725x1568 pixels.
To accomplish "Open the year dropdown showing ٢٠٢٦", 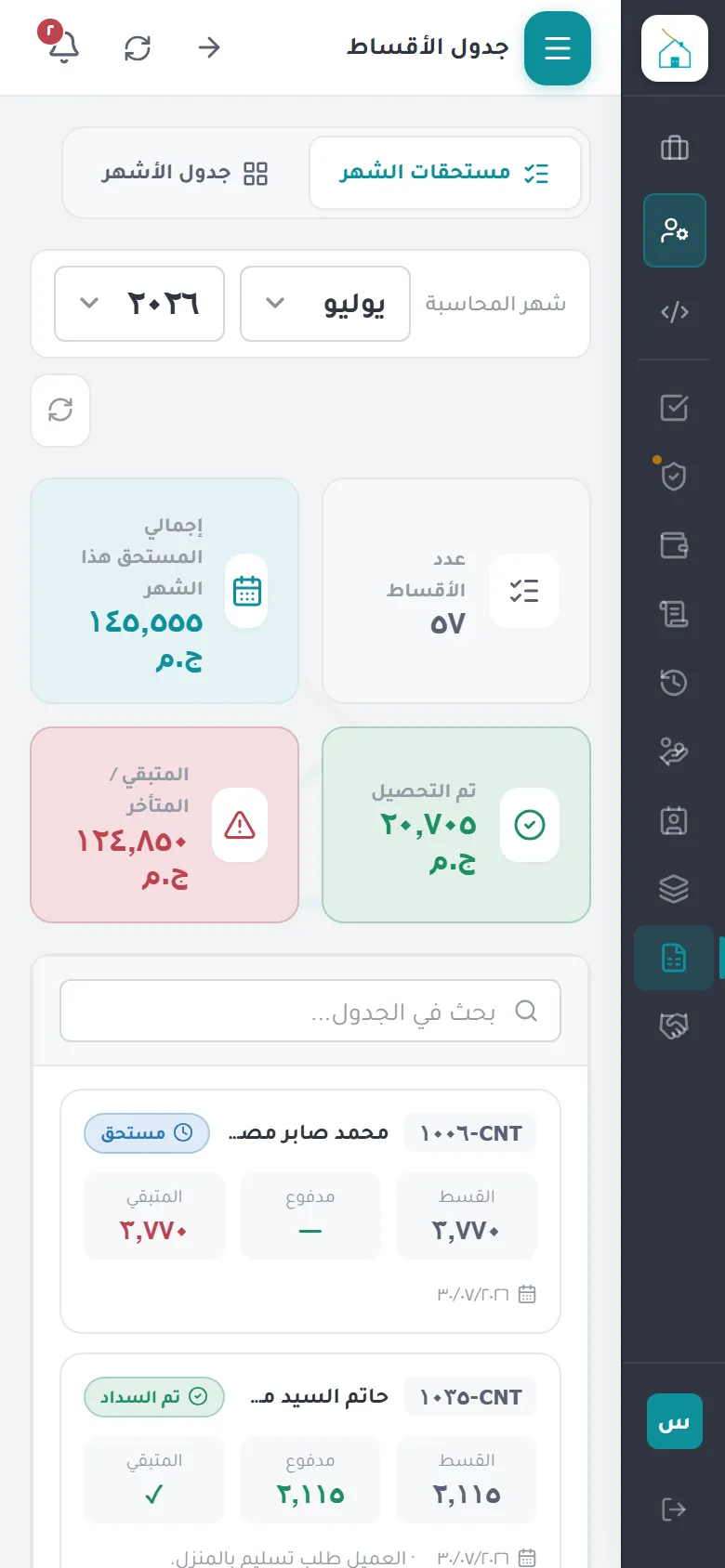I will pos(139,304).
